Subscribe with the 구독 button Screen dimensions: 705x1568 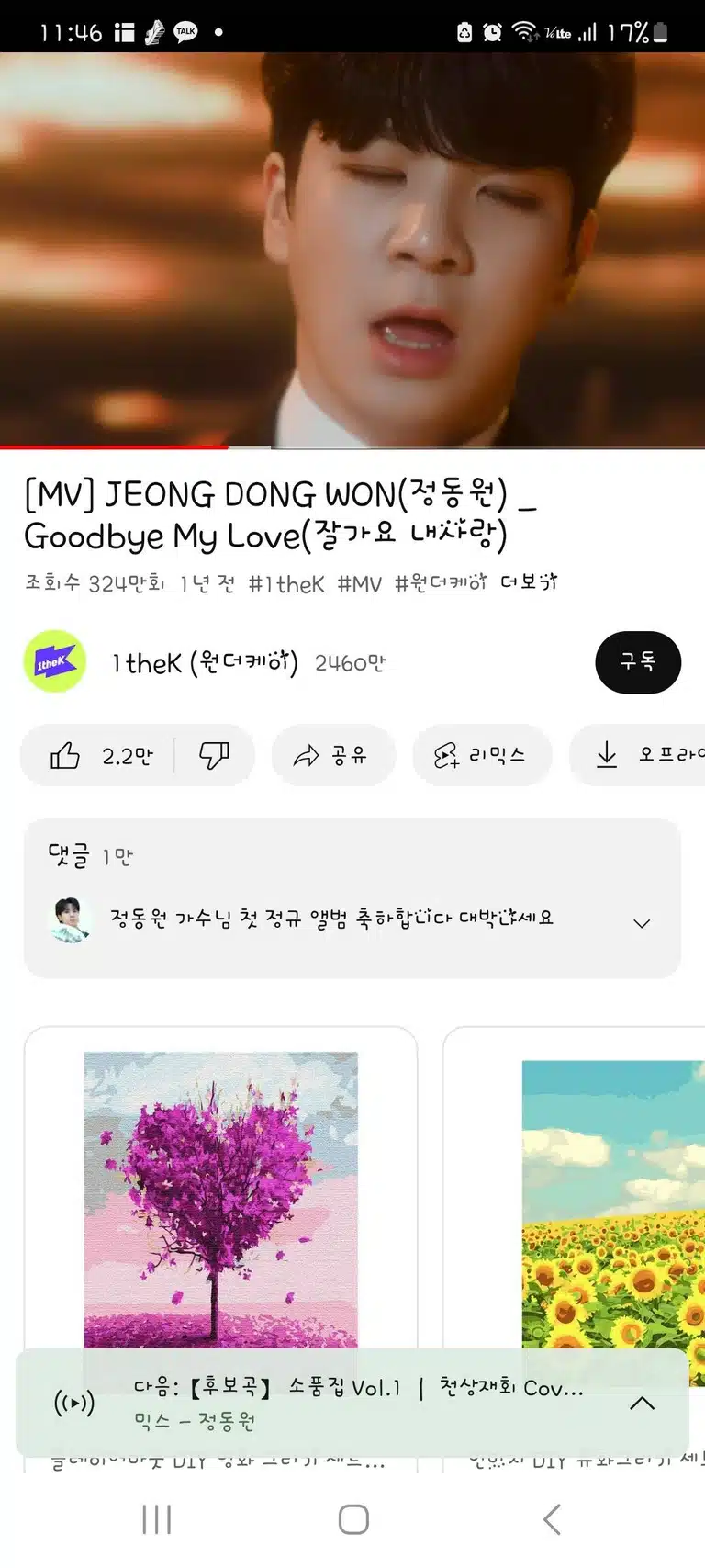click(x=638, y=662)
